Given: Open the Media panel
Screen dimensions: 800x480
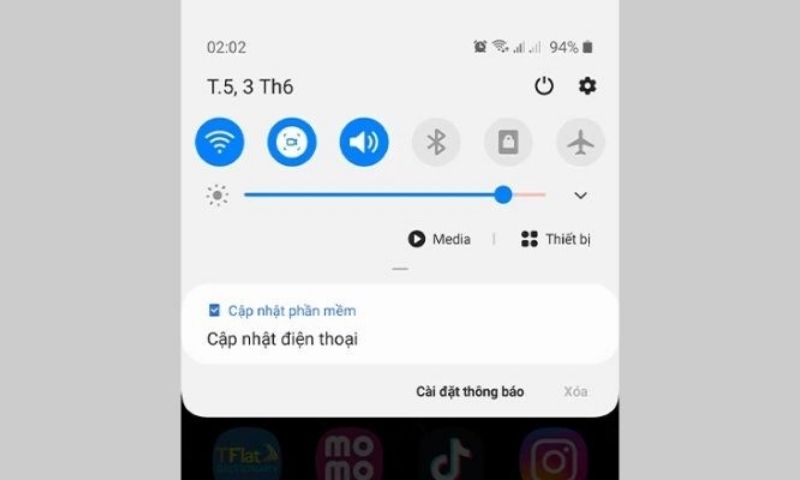Looking at the screenshot, I should click(439, 239).
